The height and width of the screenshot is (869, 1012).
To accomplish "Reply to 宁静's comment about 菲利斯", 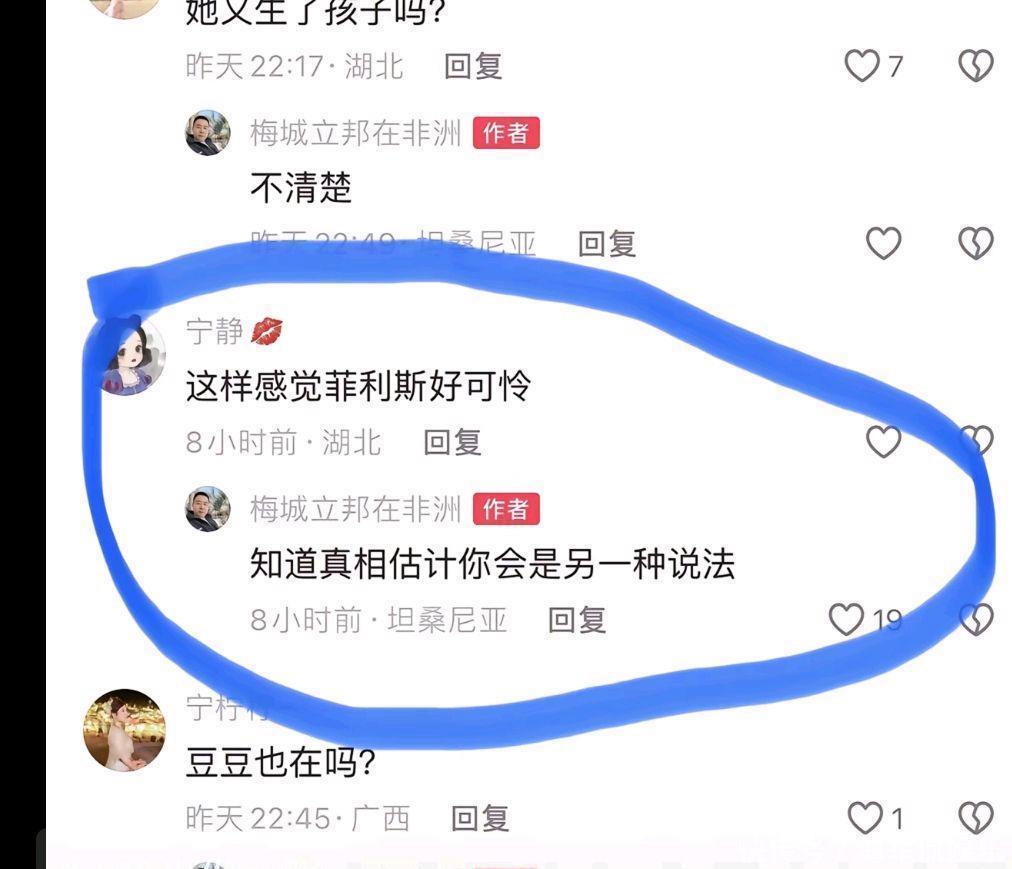I will pyautogui.click(x=452, y=443).
